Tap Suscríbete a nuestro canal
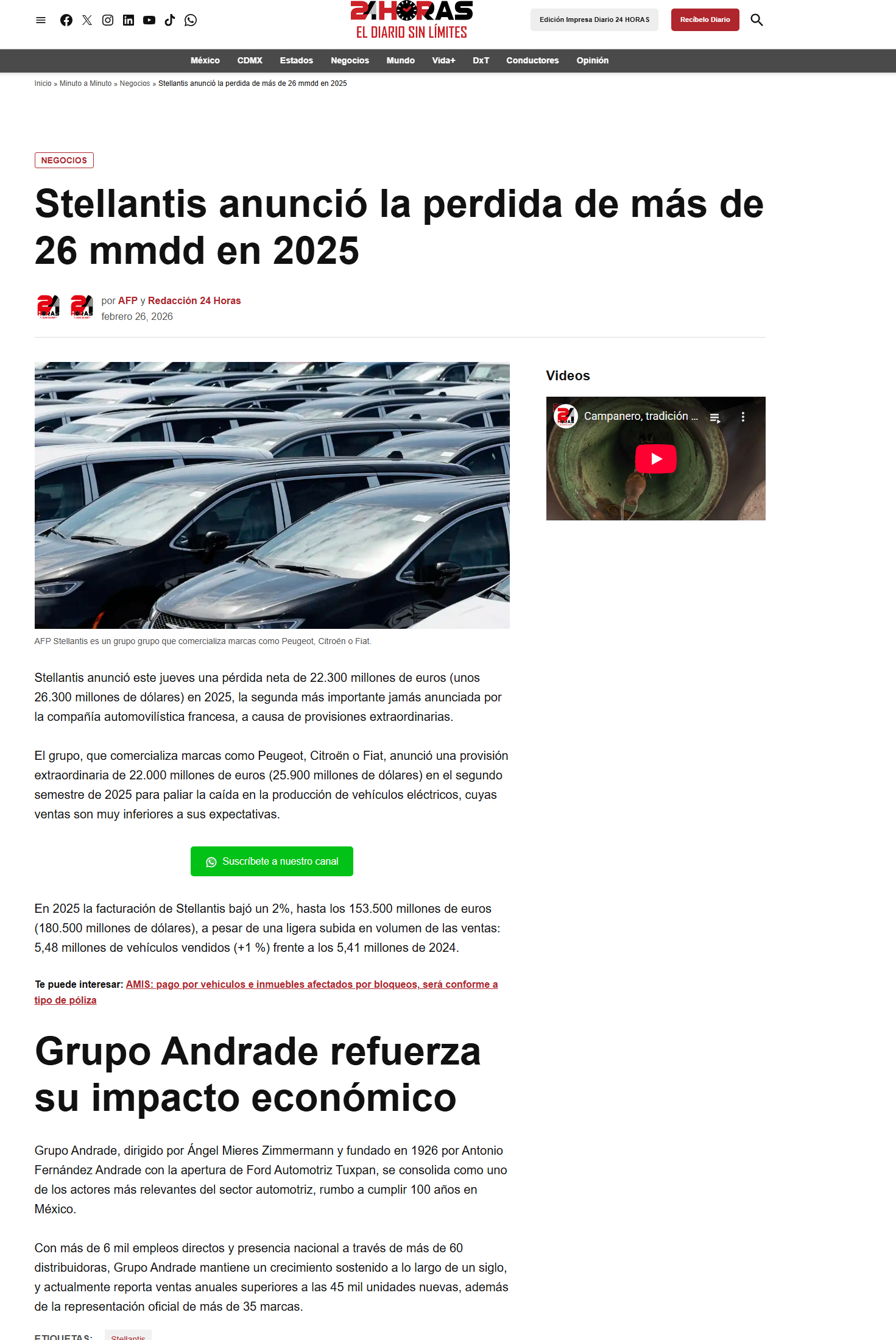Viewport: 896px width, 1340px height. coord(272,861)
